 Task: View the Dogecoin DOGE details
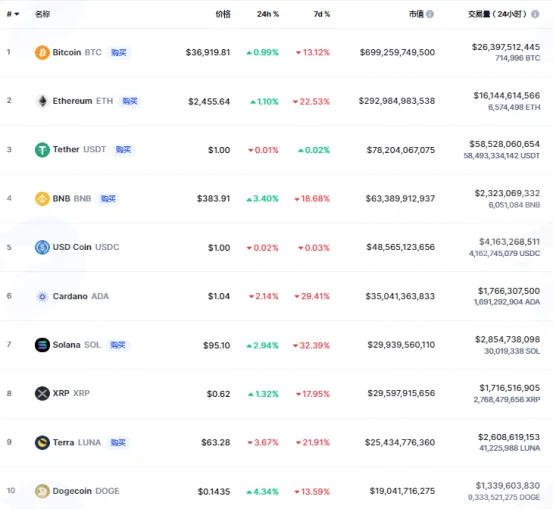coord(277,491)
